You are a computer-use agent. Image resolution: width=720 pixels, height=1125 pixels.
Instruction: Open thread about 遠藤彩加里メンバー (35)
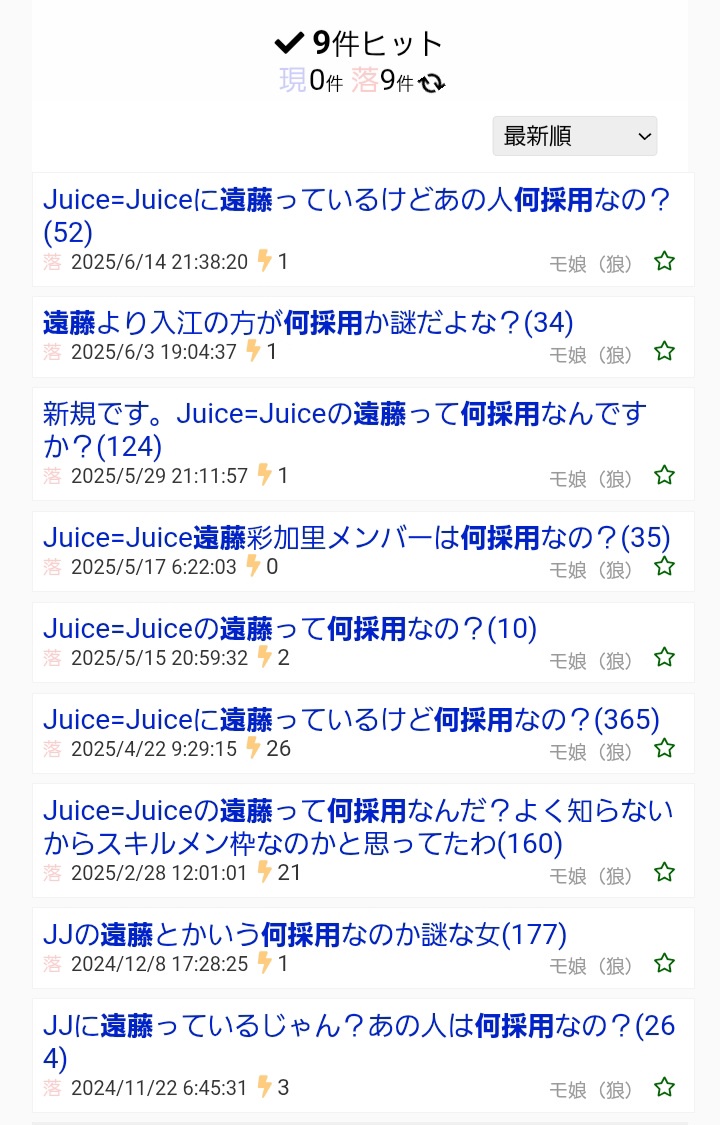pos(356,538)
